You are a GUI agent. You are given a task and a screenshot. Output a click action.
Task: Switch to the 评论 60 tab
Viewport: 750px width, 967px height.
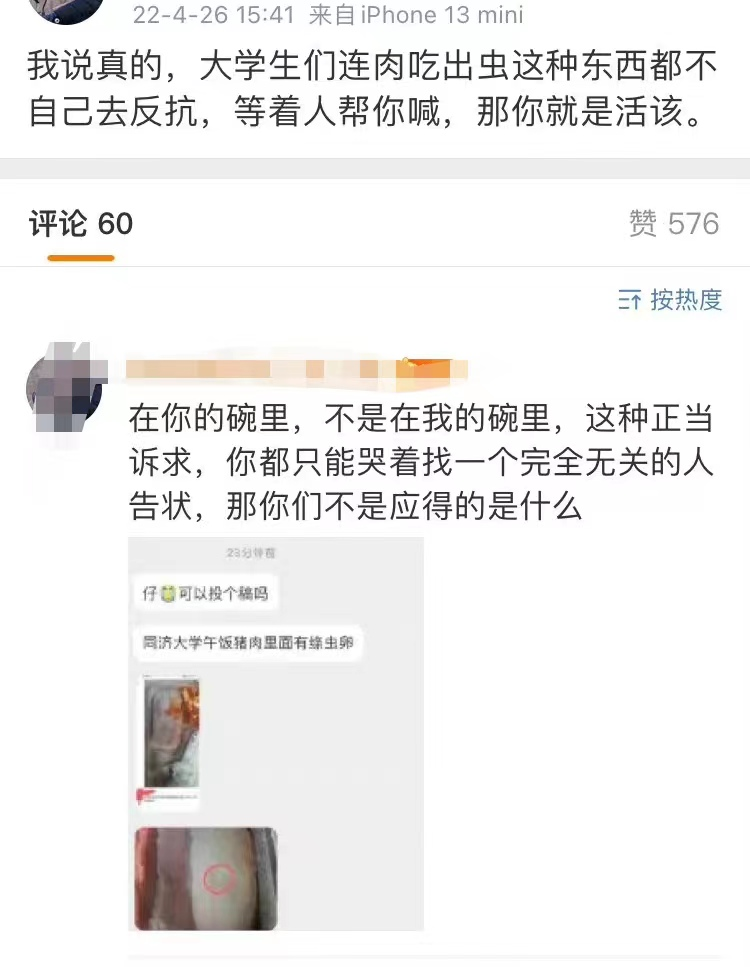tap(81, 224)
